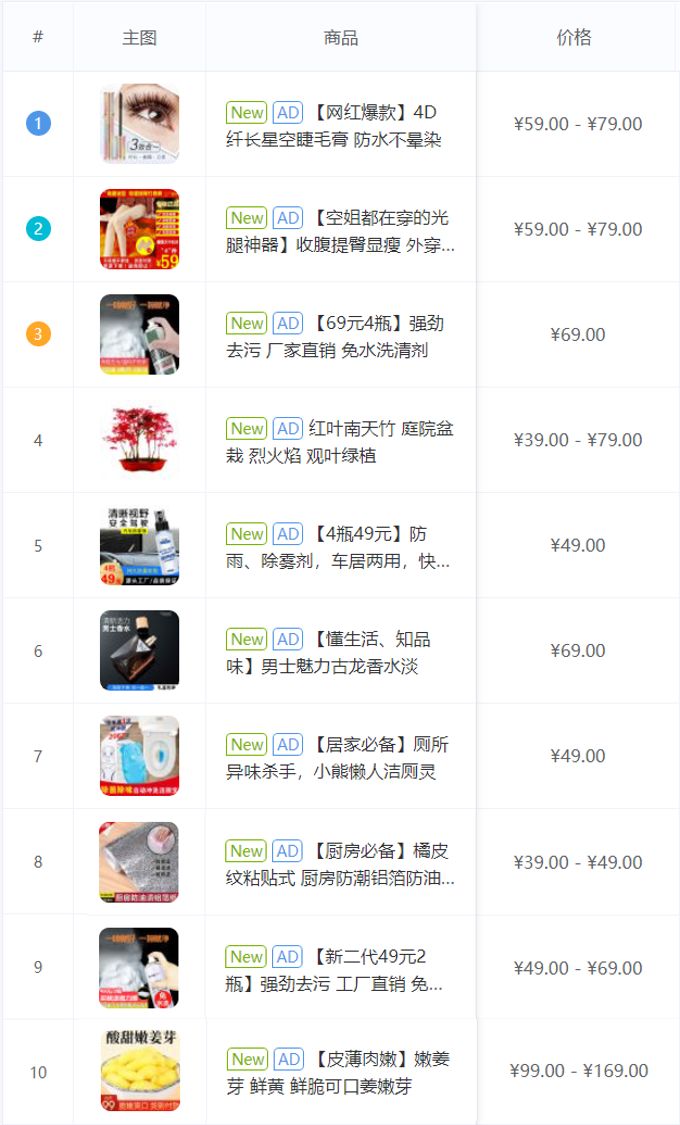This screenshot has width=680, height=1125.
Task: Open the 空姐都在穿的光腿神器 product row
Action: pyautogui.click(x=340, y=230)
